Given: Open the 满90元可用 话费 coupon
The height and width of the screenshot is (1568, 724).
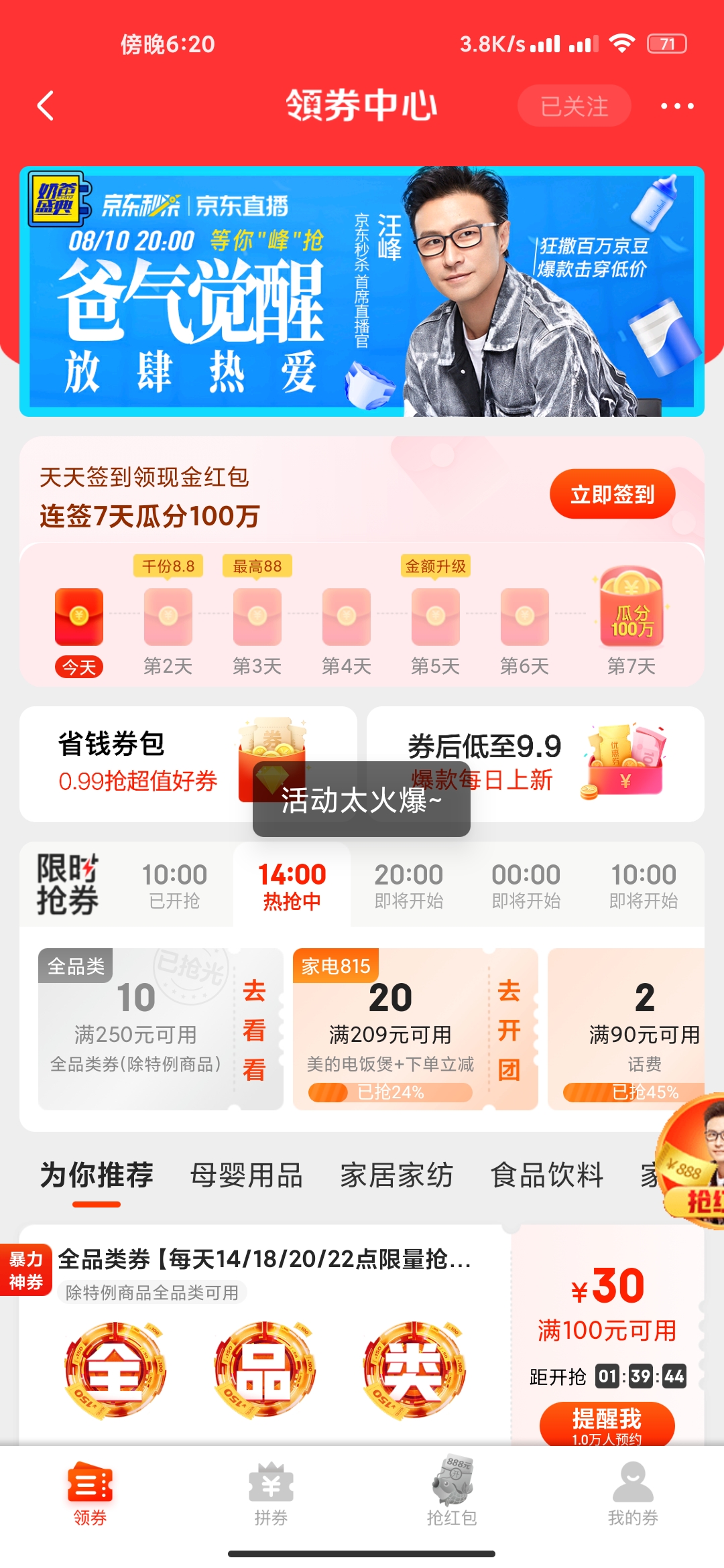Looking at the screenshot, I should coord(627,1029).
